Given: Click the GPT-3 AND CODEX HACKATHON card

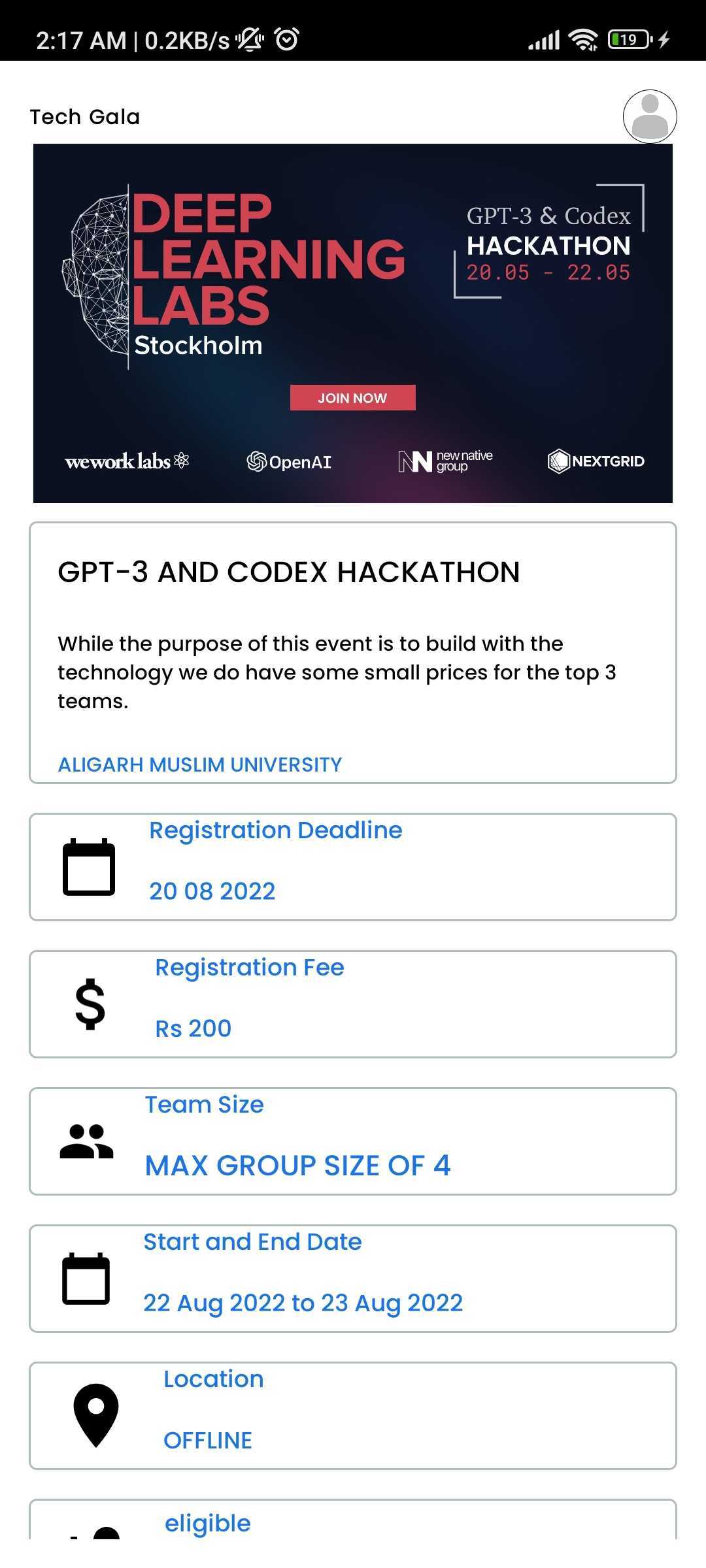Looking at the screenshot, I should pos(353,652).
